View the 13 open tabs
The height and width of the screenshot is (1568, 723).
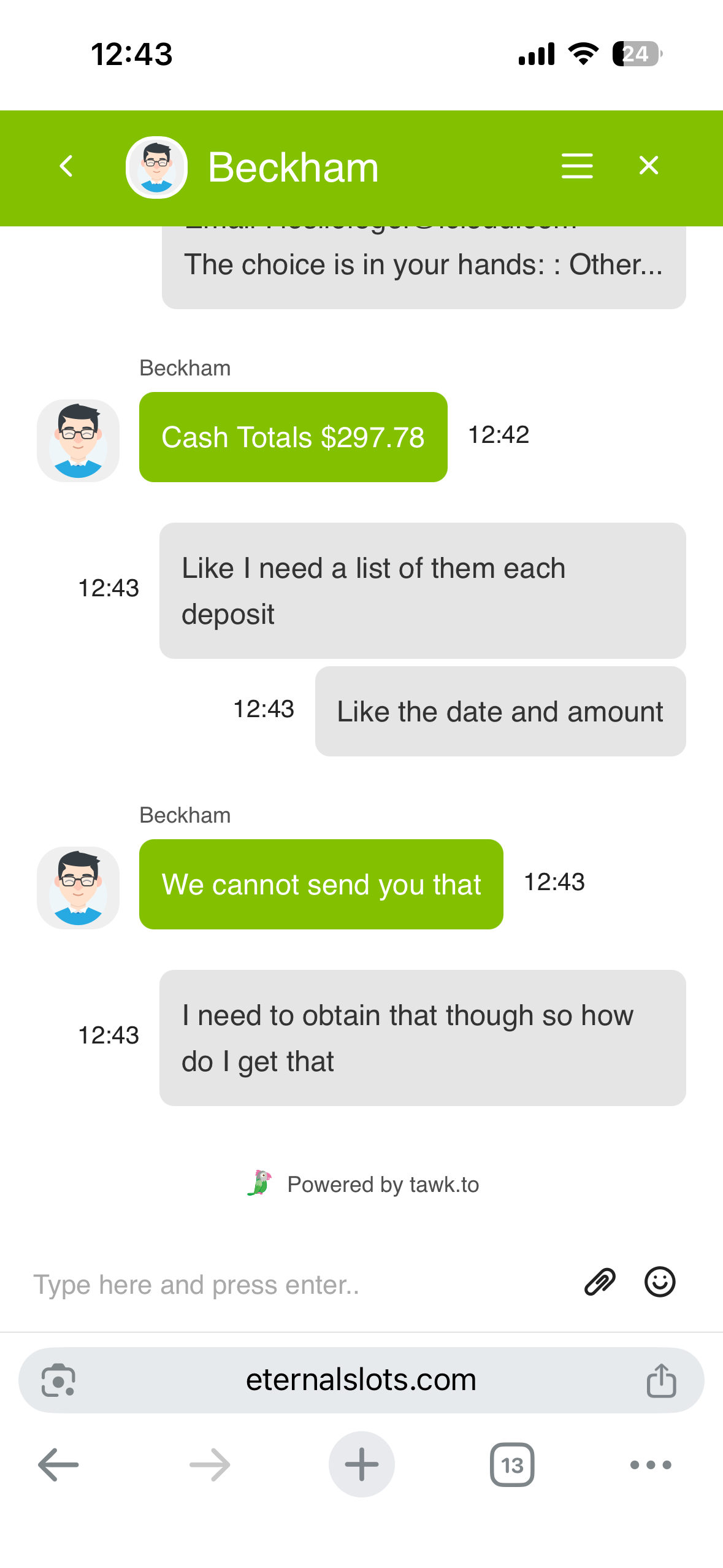(512, 1464)
